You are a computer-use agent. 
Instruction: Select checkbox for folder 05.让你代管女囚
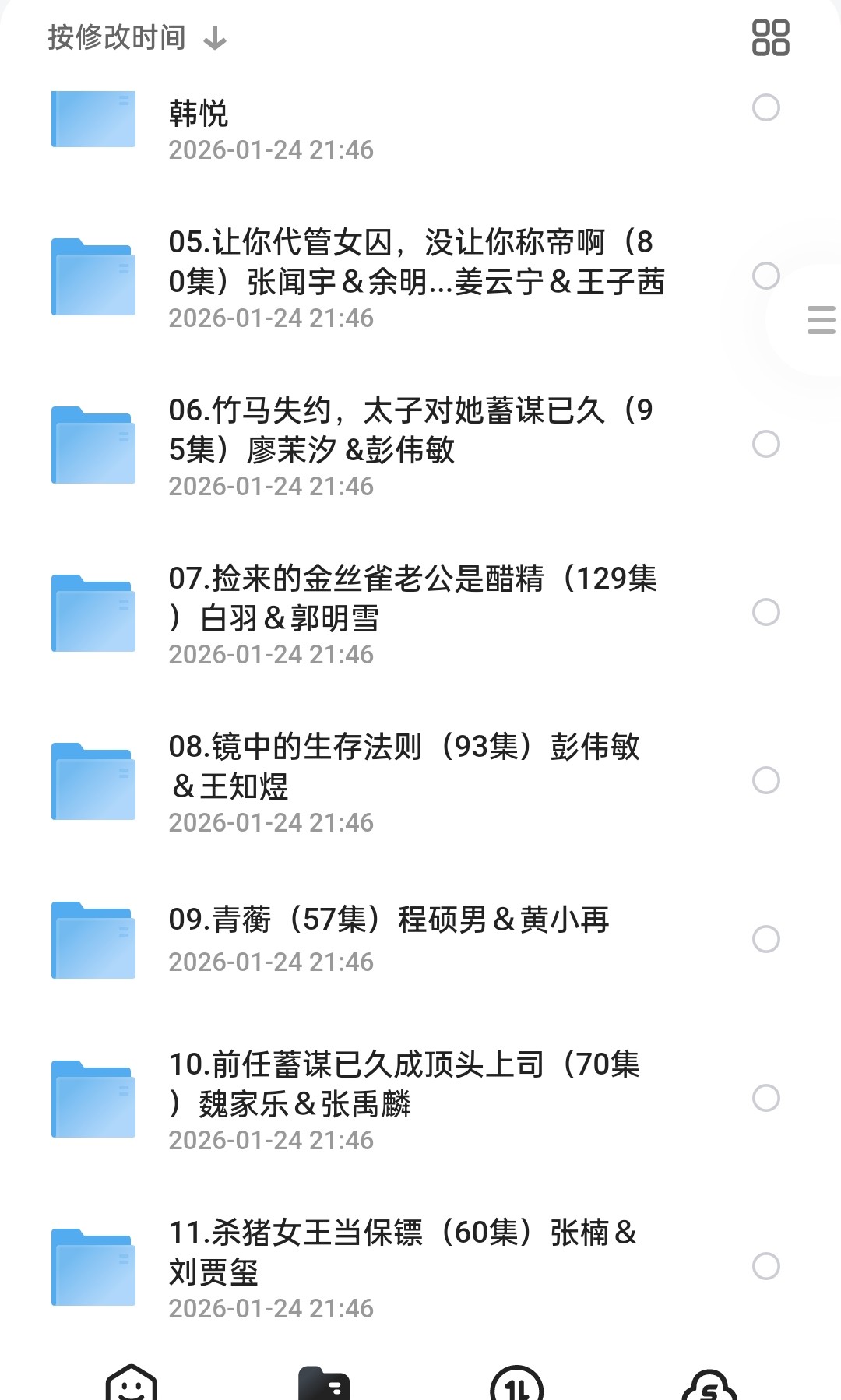[x=766, y=276]
